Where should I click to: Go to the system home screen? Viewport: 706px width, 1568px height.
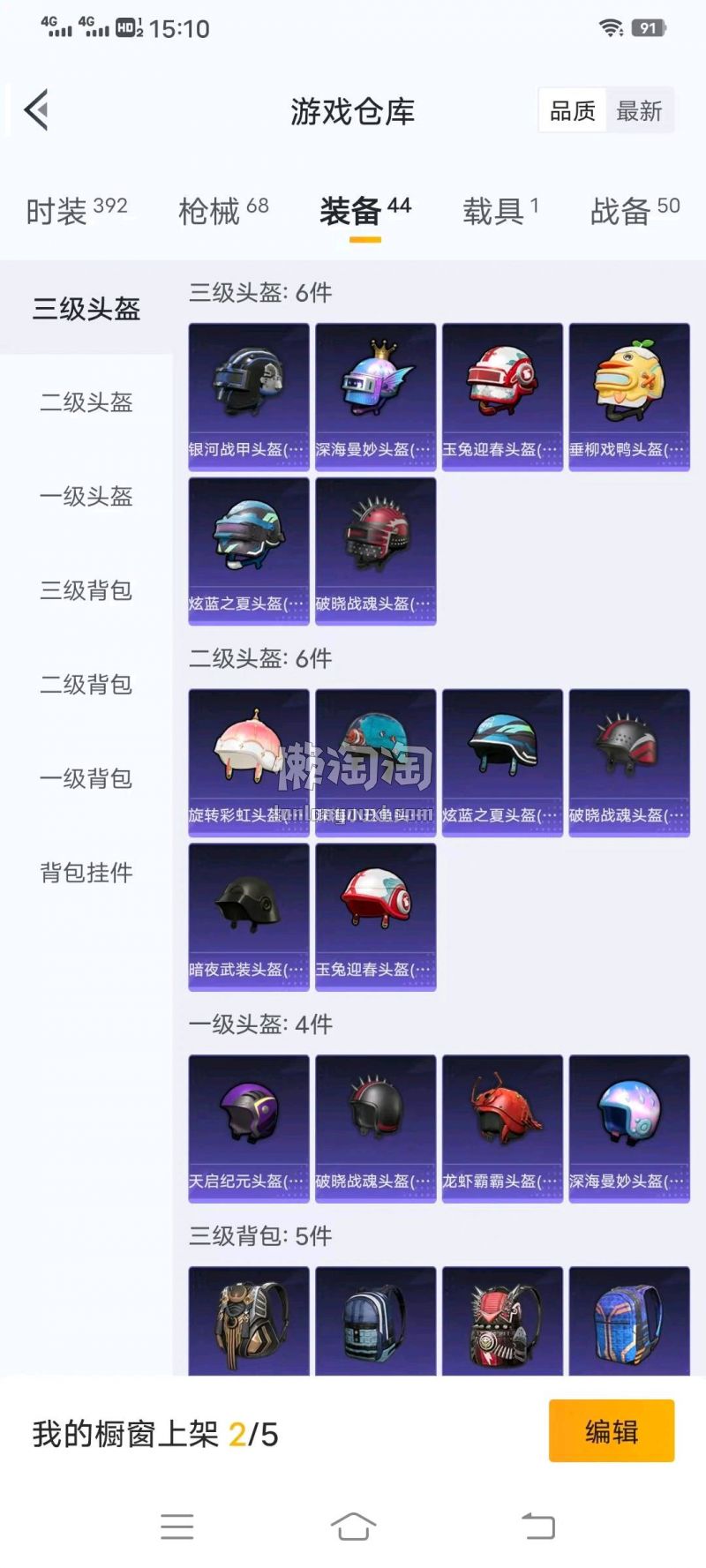(353, 1526)
